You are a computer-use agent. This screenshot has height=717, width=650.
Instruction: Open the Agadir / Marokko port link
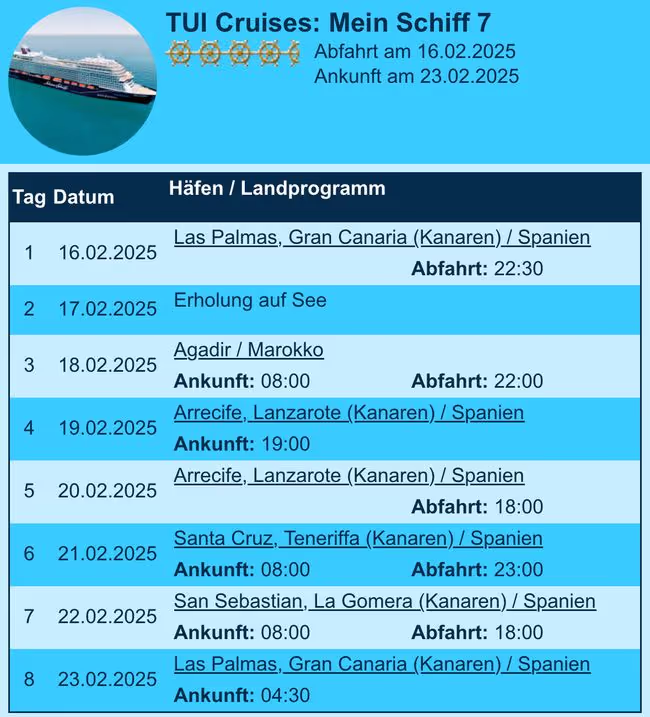(248, 350)
